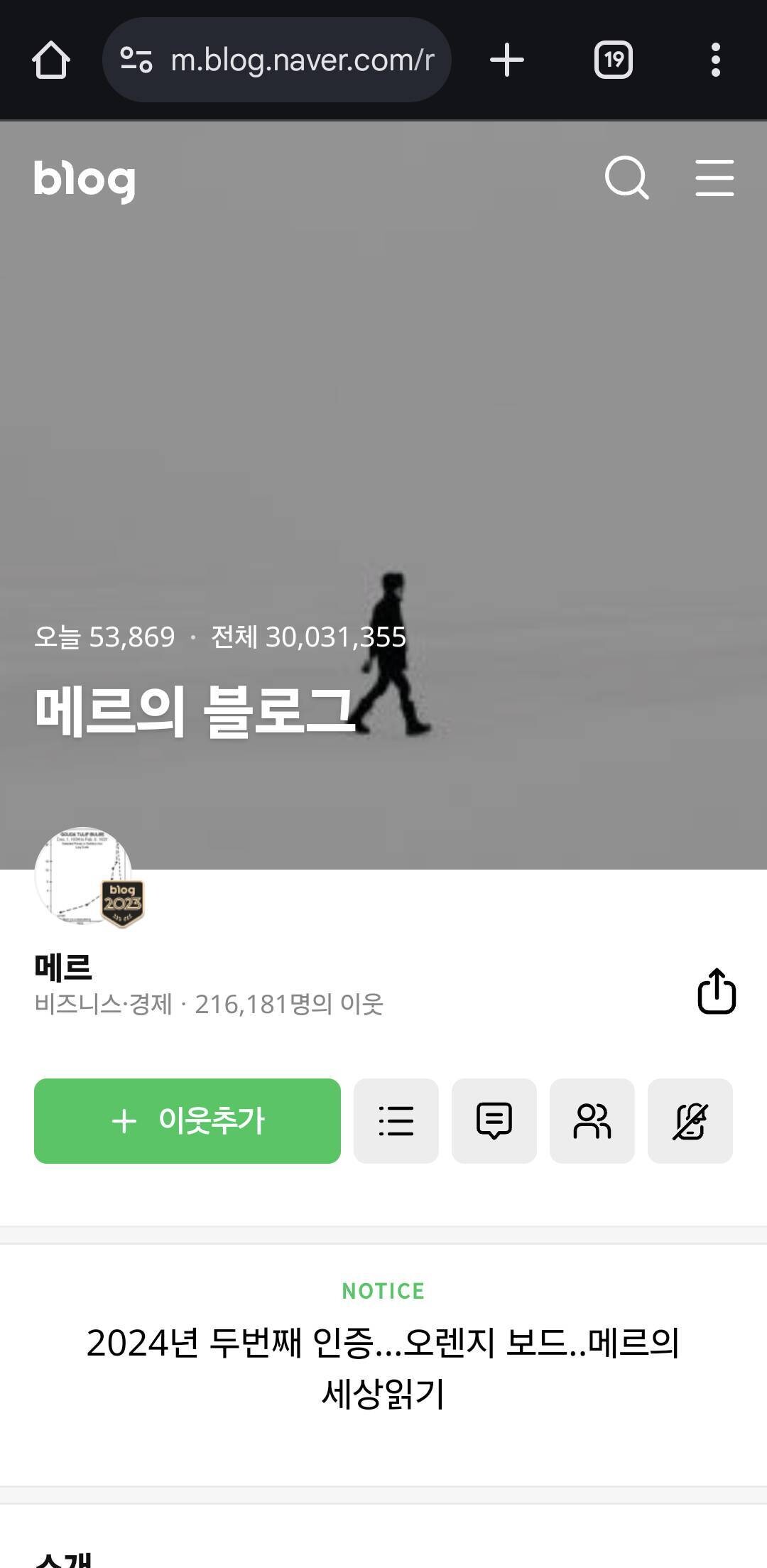This screenshot has width=767, height=1568.
Task: Tap the blog home logo
Action: click(85, 180)
